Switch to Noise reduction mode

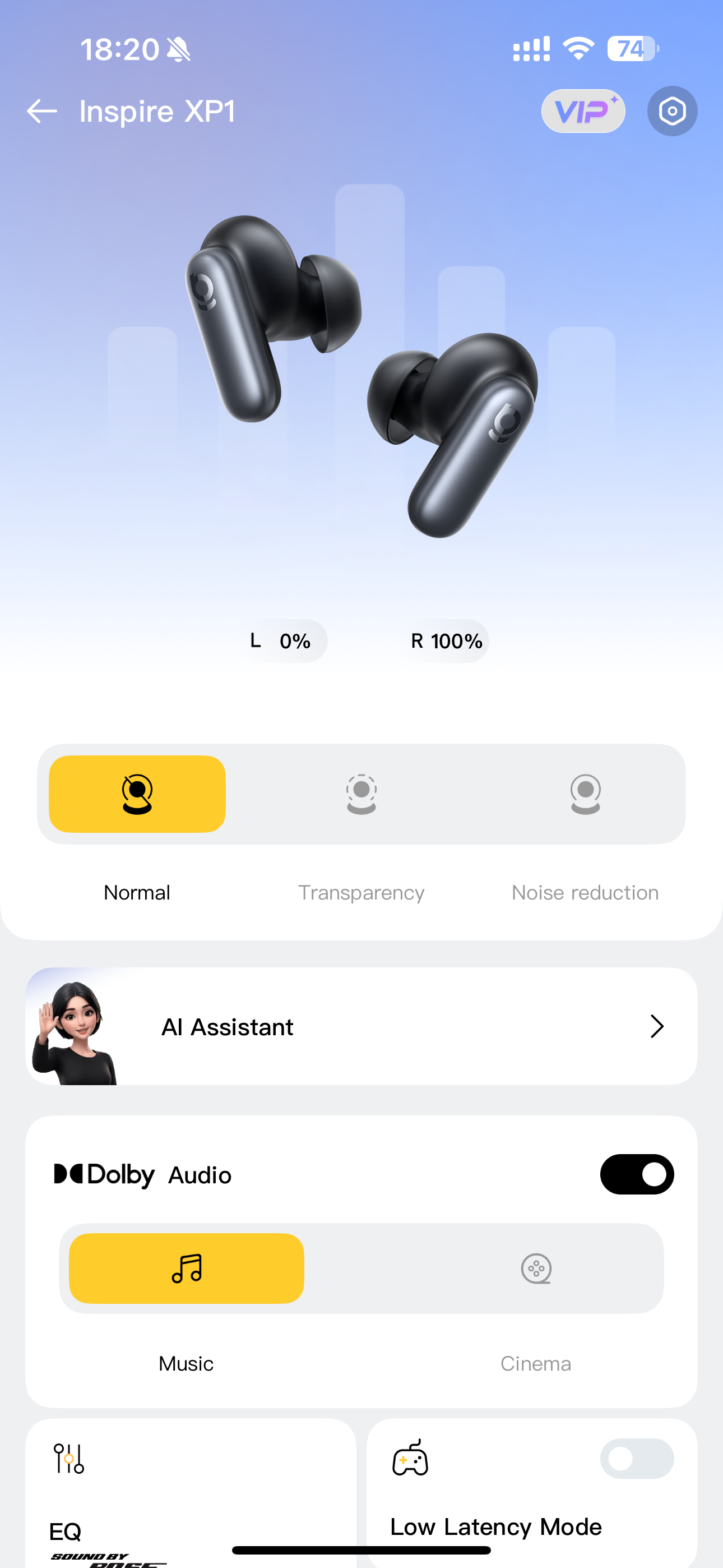[585, 794]
